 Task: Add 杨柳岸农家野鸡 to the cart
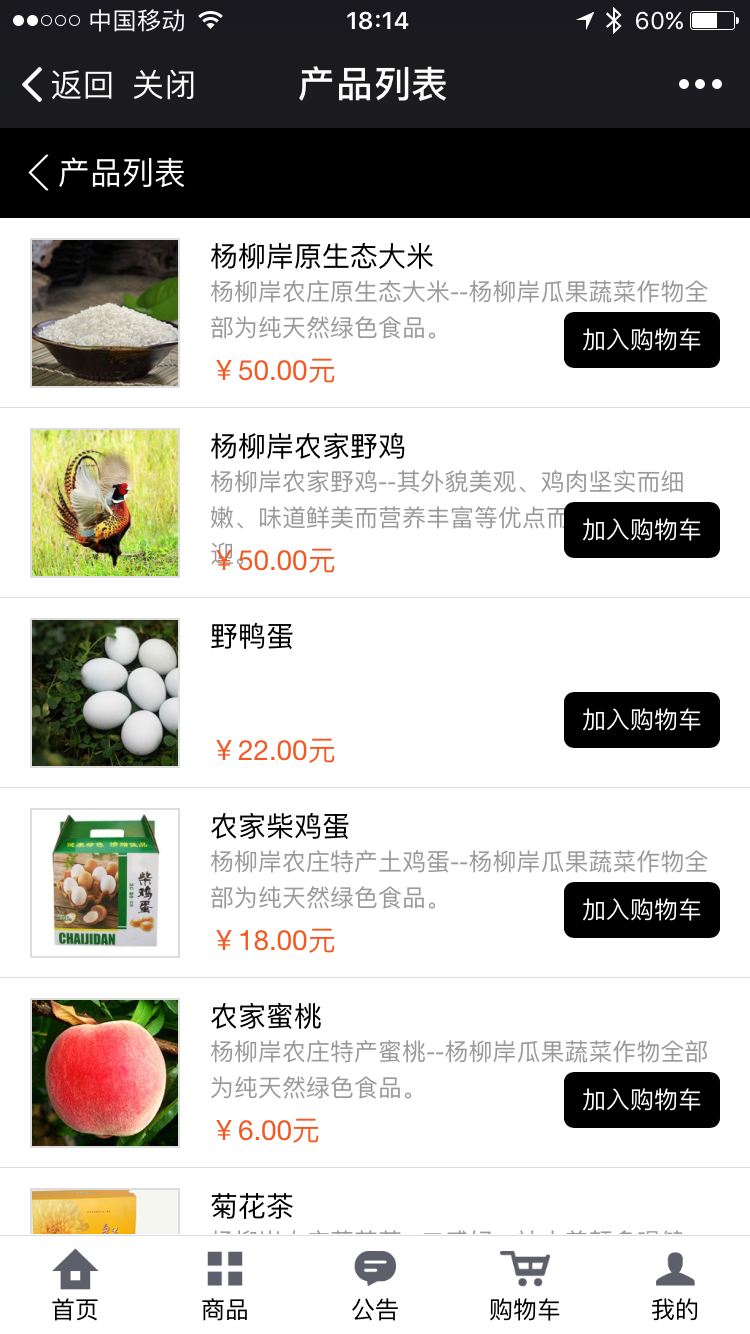(641, 530)
